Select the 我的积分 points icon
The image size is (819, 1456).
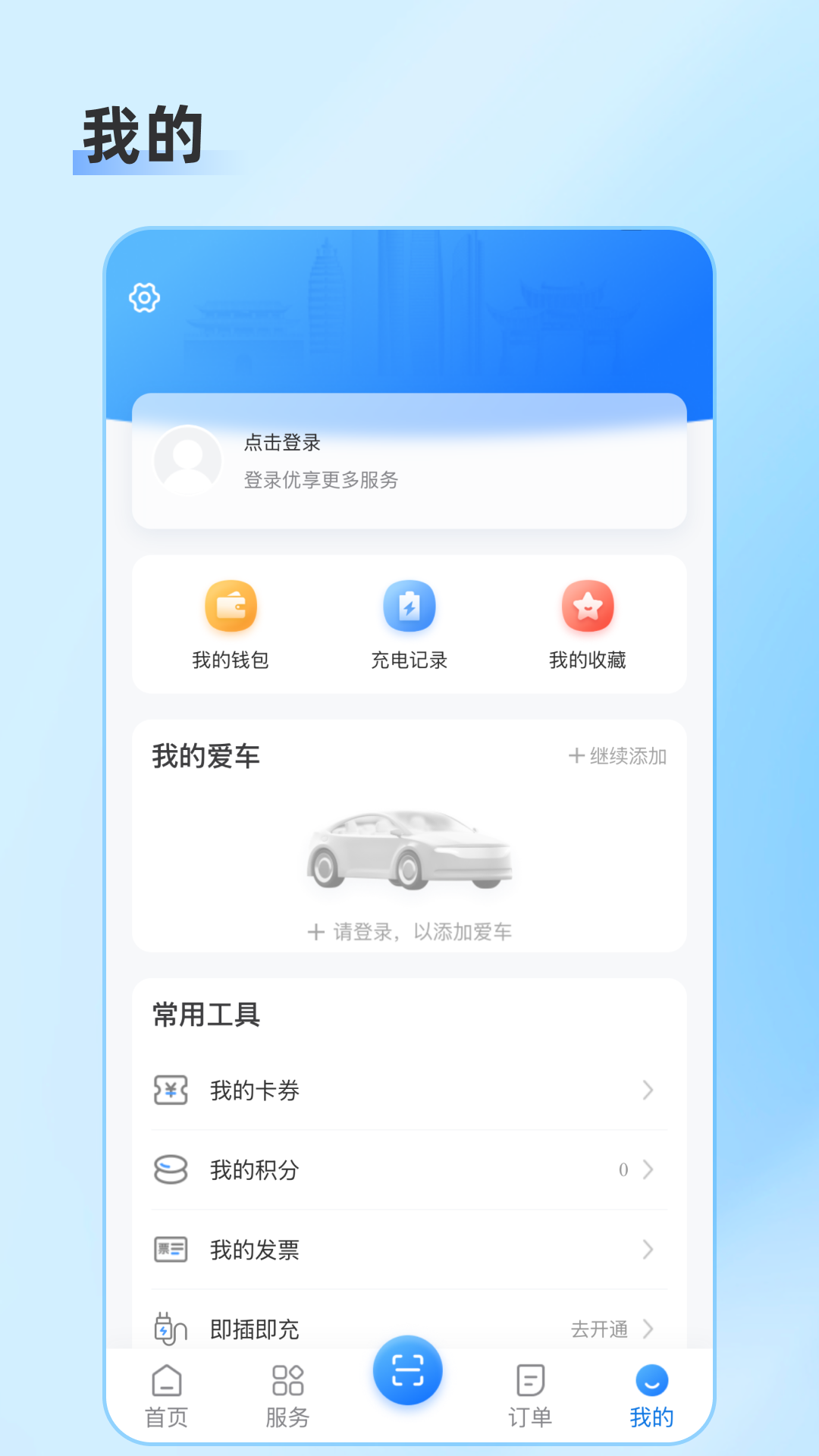point(171,1170)
